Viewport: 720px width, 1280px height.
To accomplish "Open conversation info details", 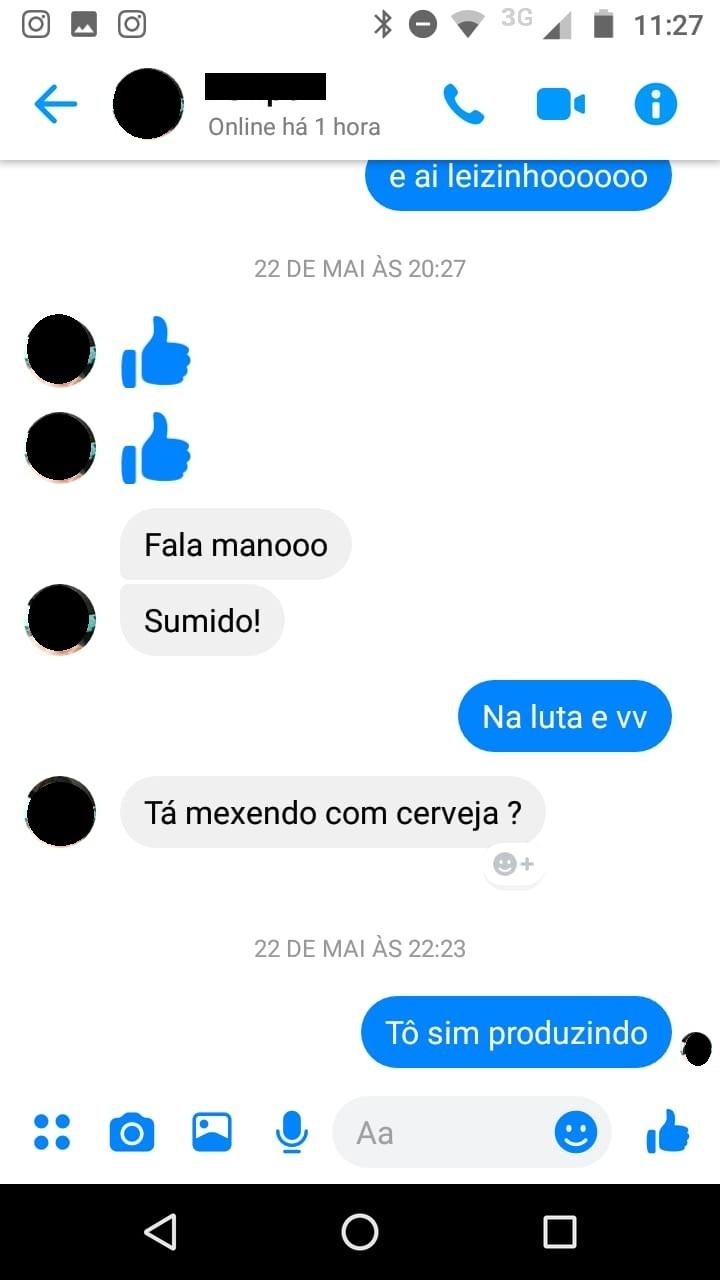I will click(655, 104).
